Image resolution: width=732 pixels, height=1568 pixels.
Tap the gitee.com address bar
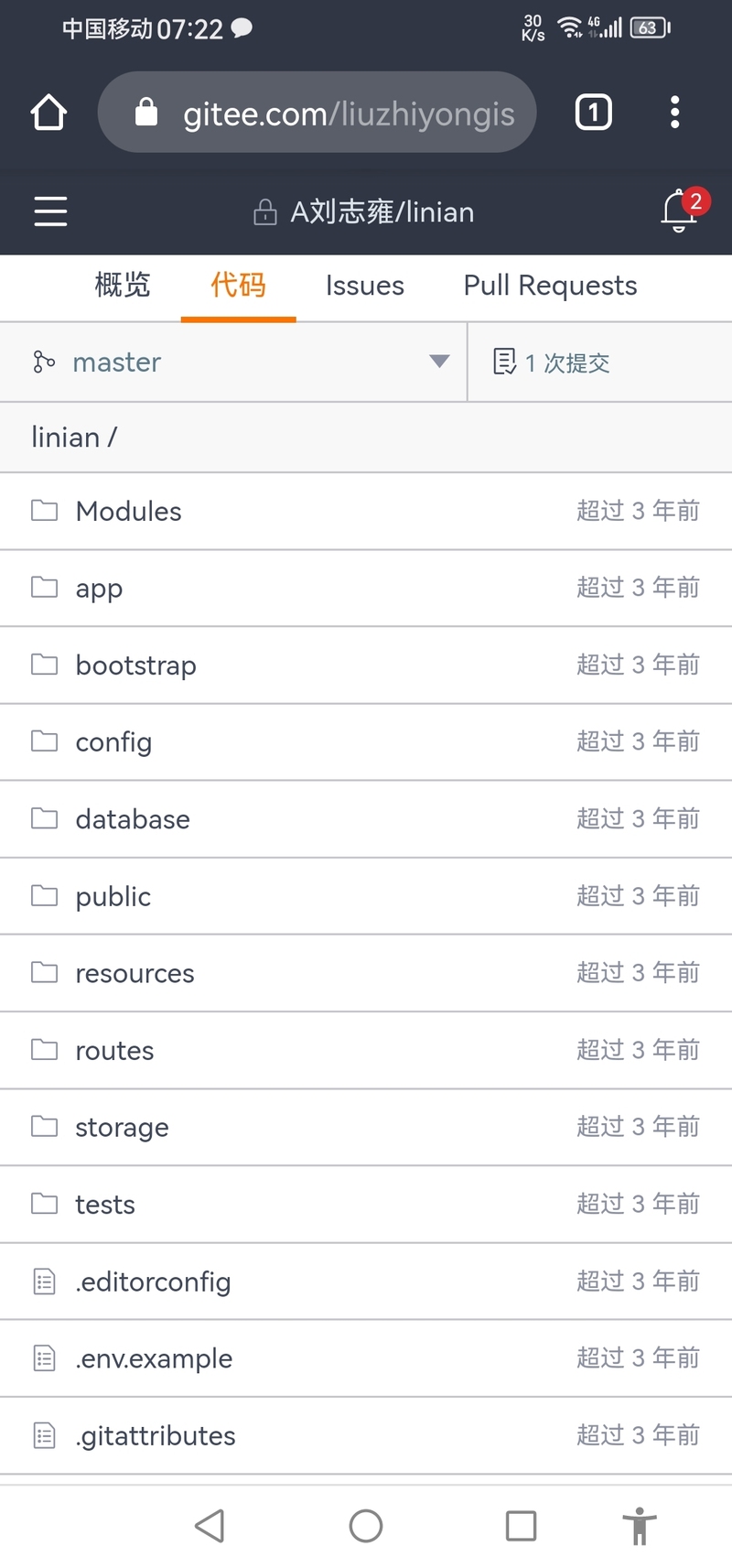(x=317, y=113)
